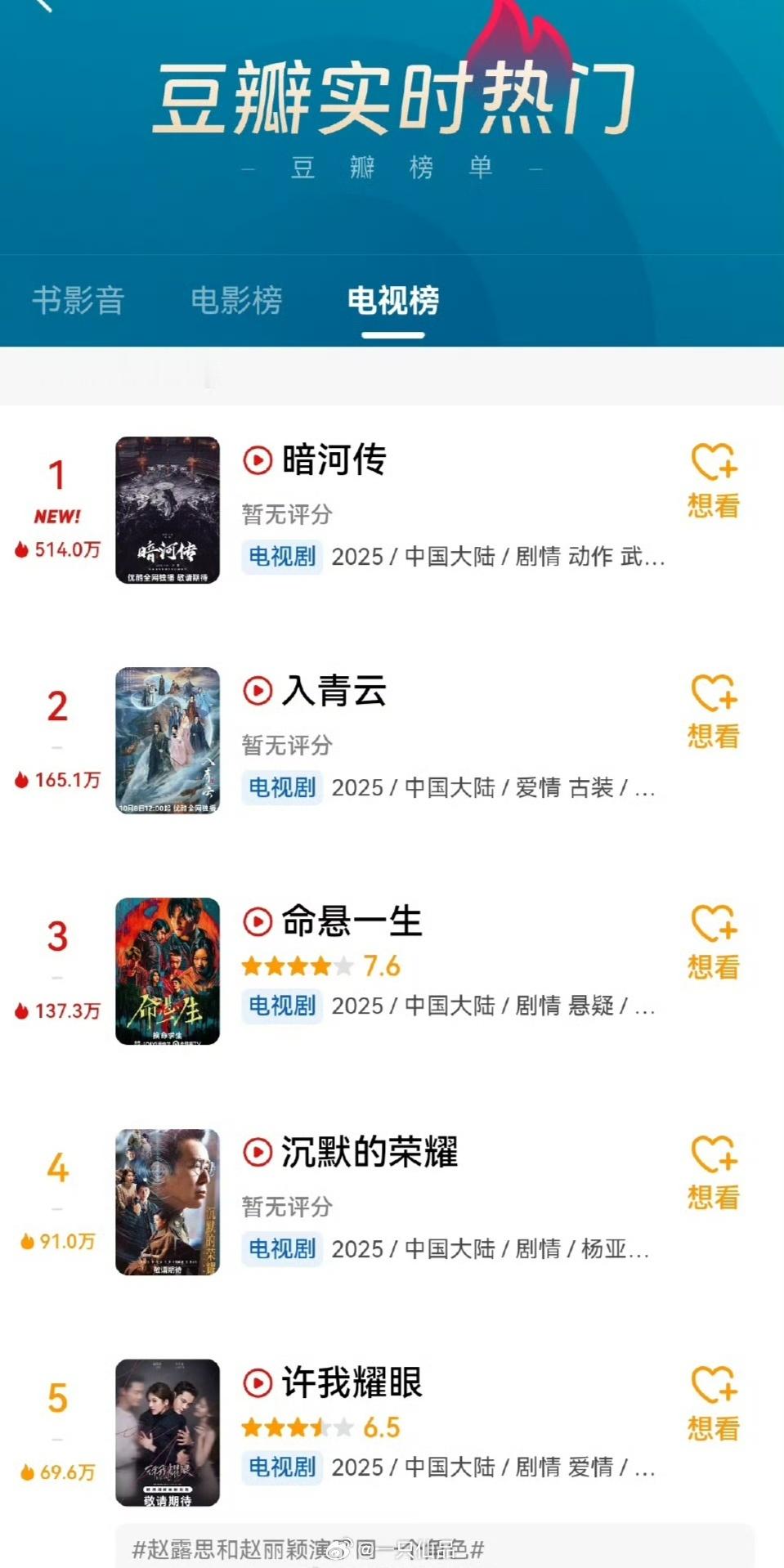Screen dimensions: 784x1568
Task: Open the 许我耀眼 entry
Action: (352, 1383)
